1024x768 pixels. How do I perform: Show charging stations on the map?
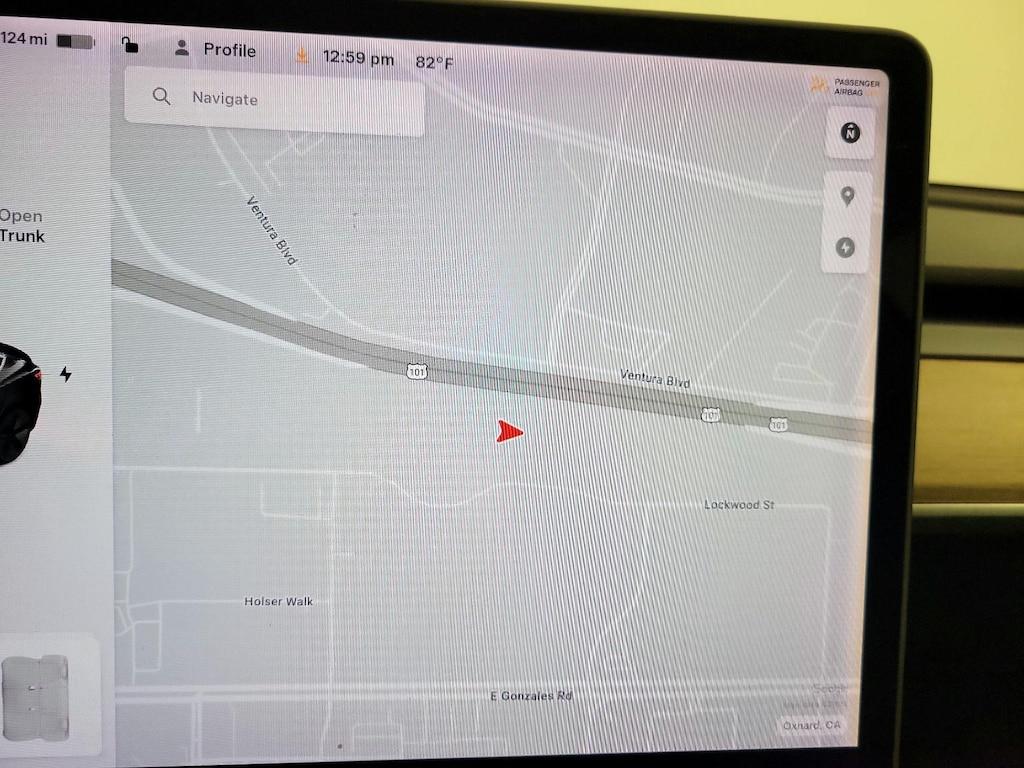point(846,247)
